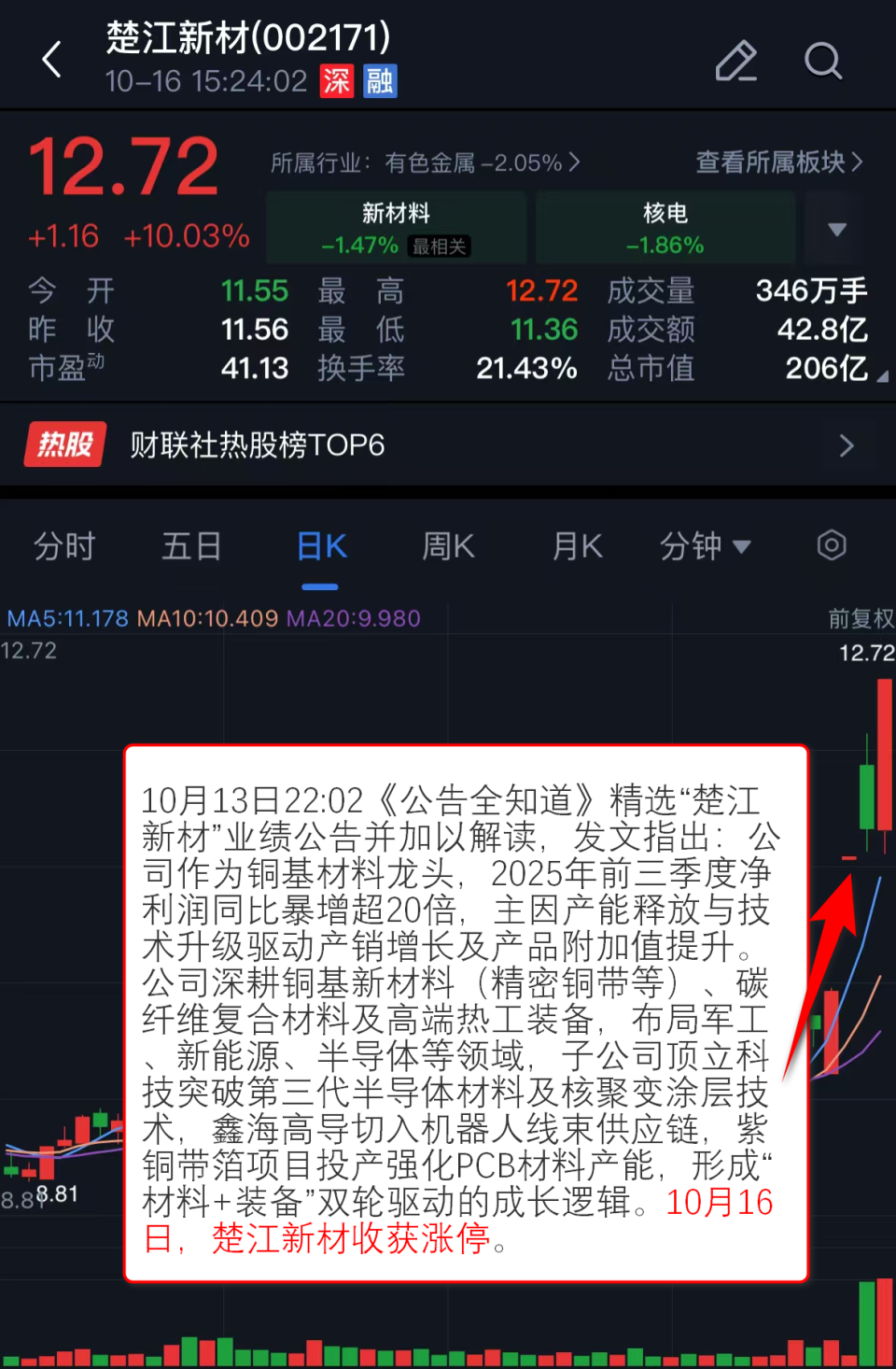
Task: Select the 核电 sector block
Action: [665, 227]
